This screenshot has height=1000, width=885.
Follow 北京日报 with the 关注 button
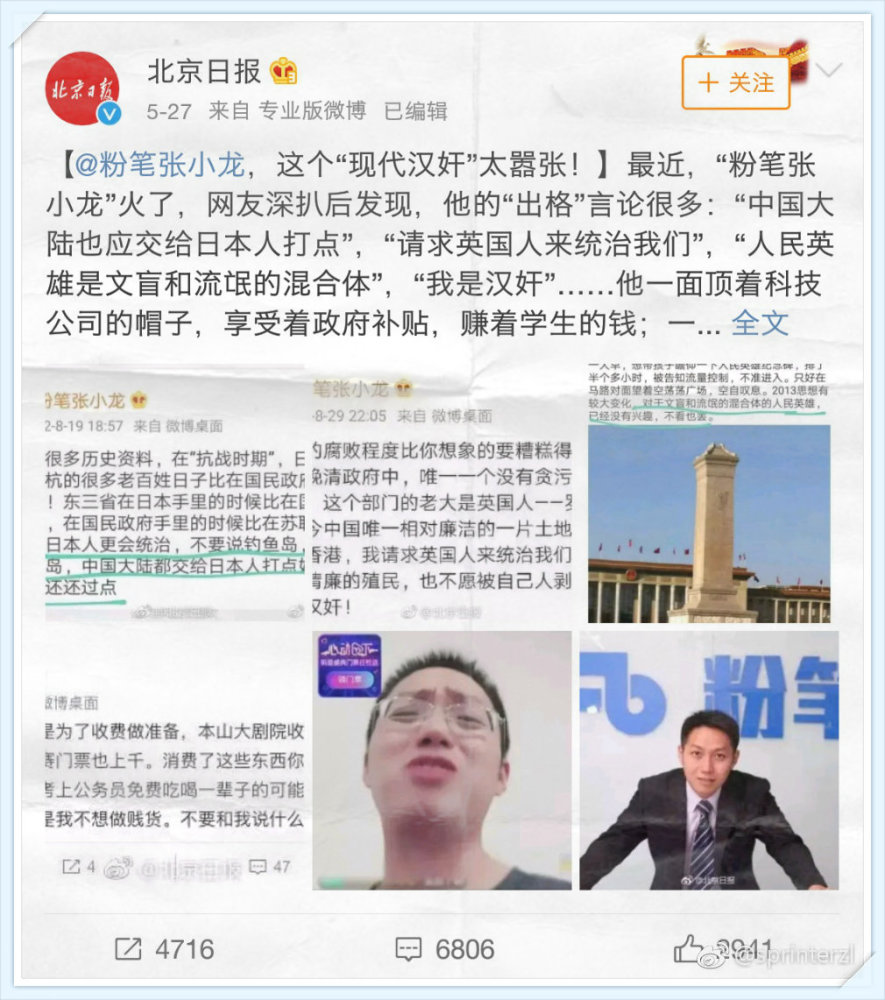[736, 83]
